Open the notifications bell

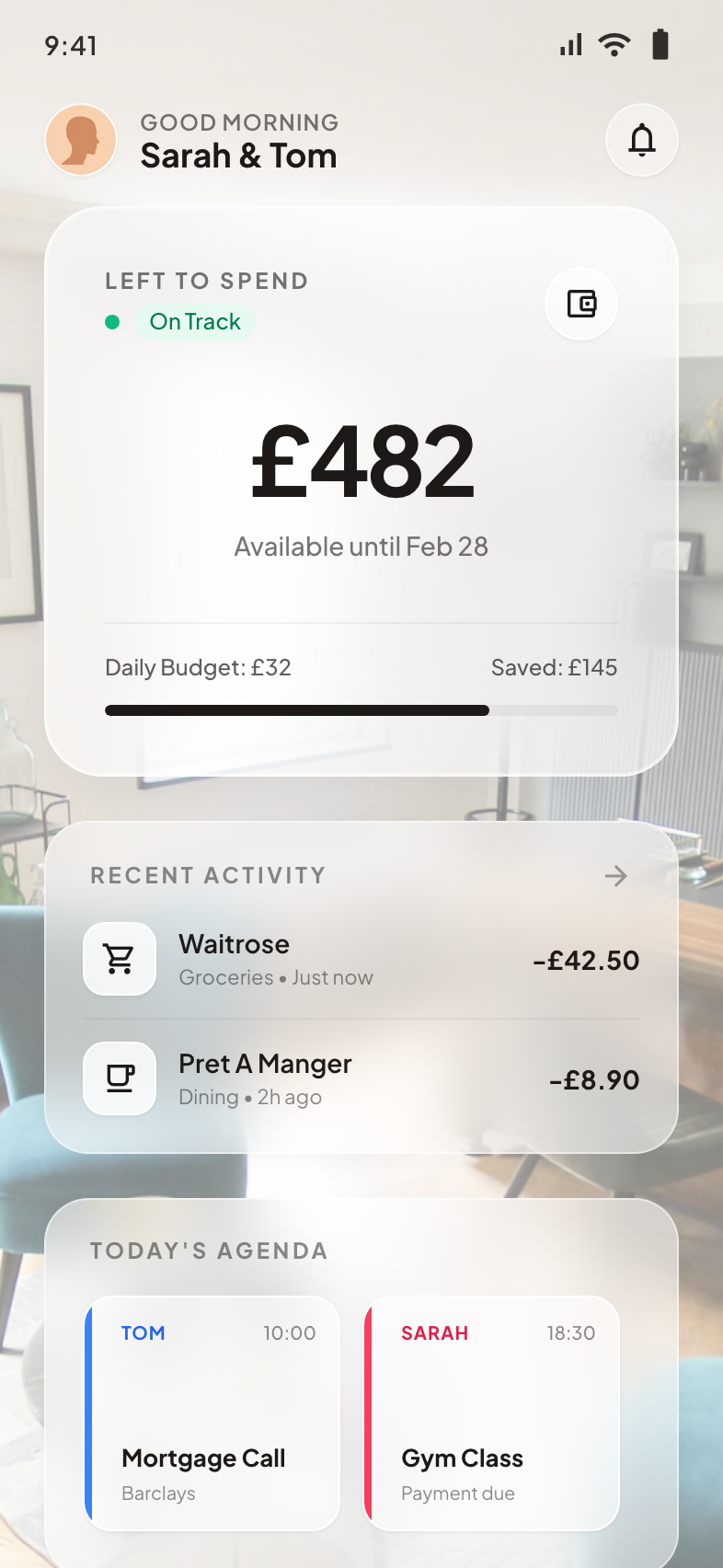pyautogui.click(x=641, y=140)
